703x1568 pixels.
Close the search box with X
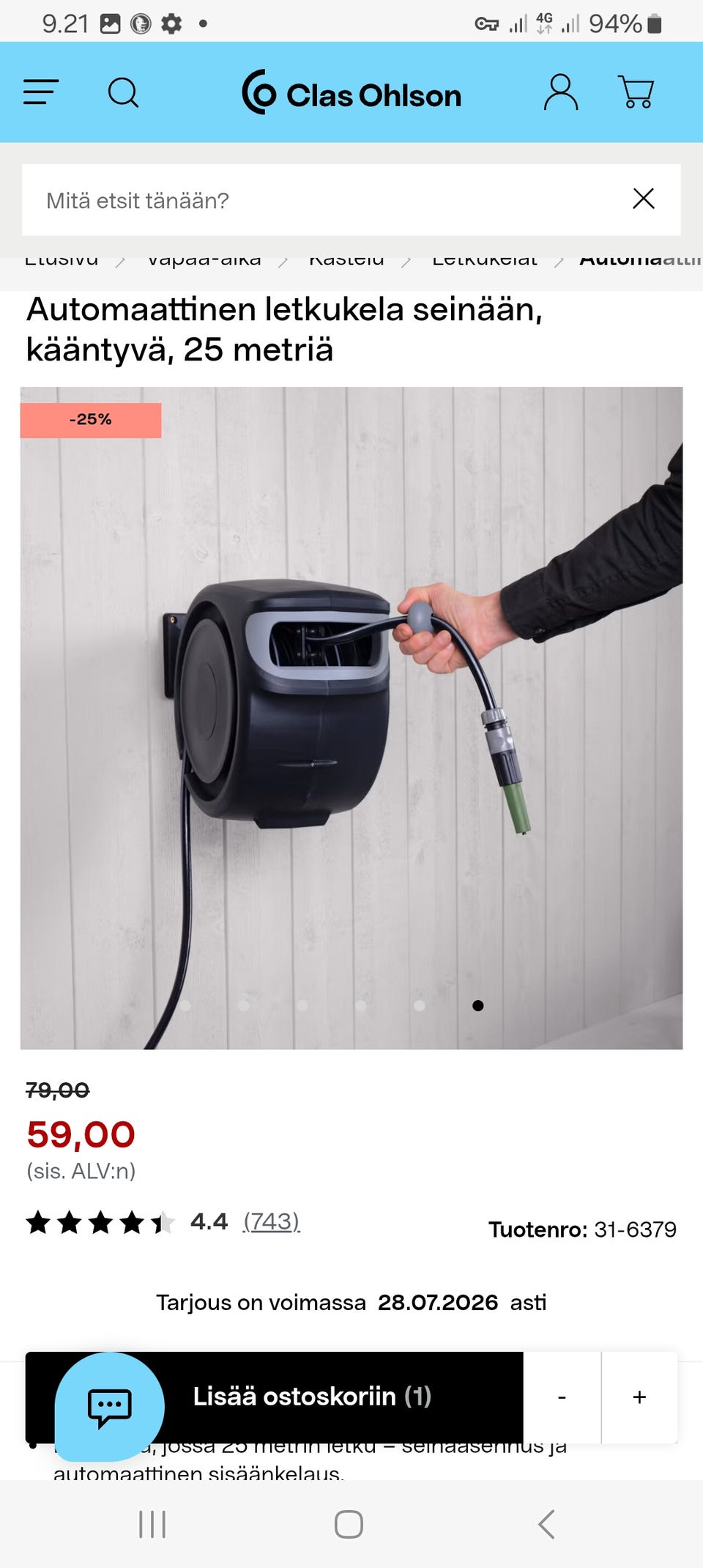point(644,199)
